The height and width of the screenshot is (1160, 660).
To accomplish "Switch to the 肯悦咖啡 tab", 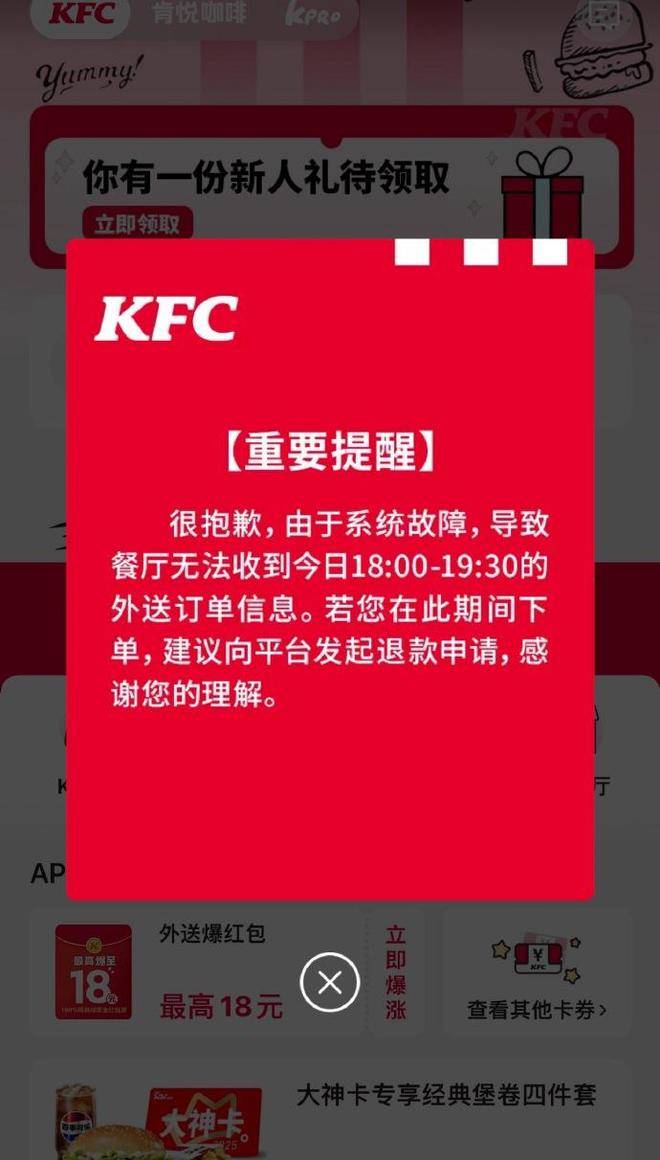I will coord(200,14).
